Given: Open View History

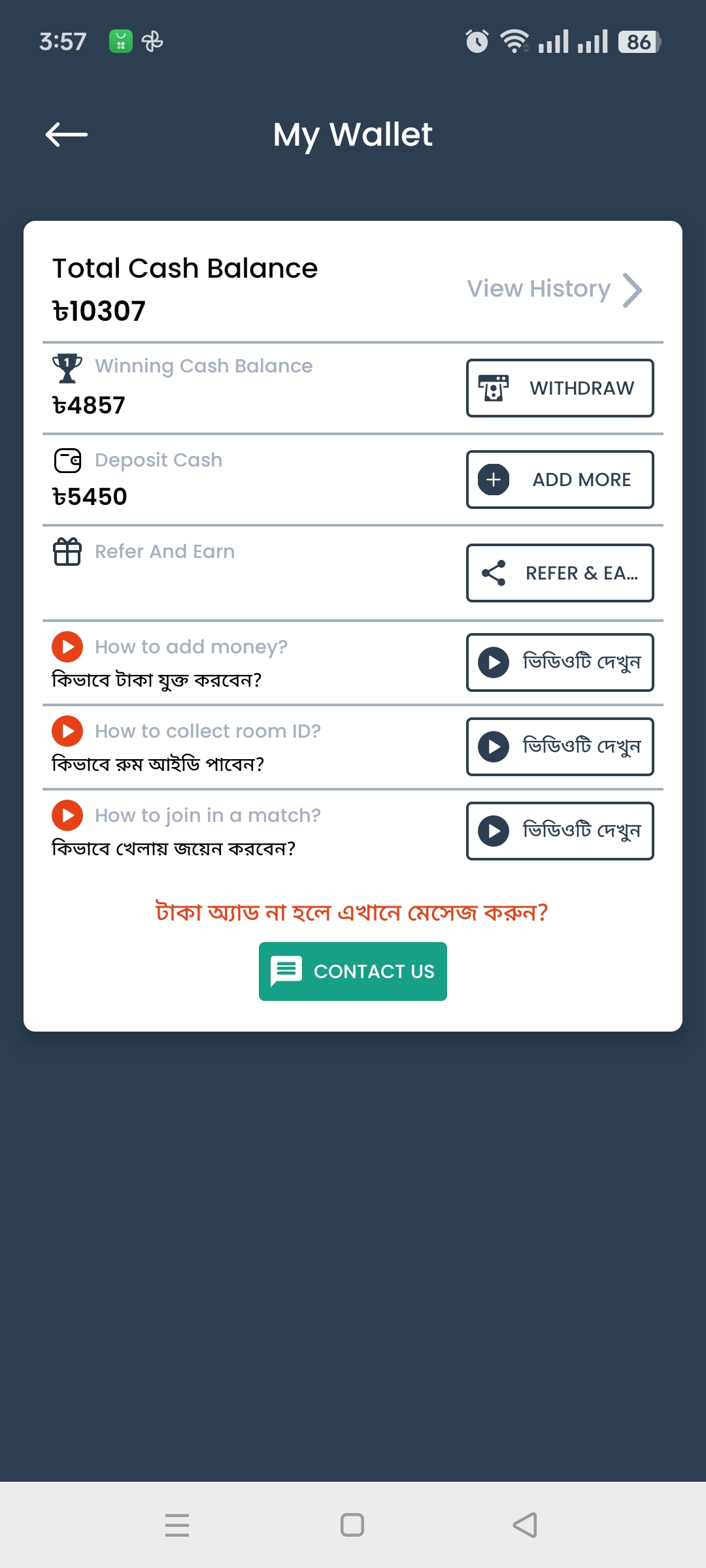Looking at the screenshot, I should [x=554, y=289].
